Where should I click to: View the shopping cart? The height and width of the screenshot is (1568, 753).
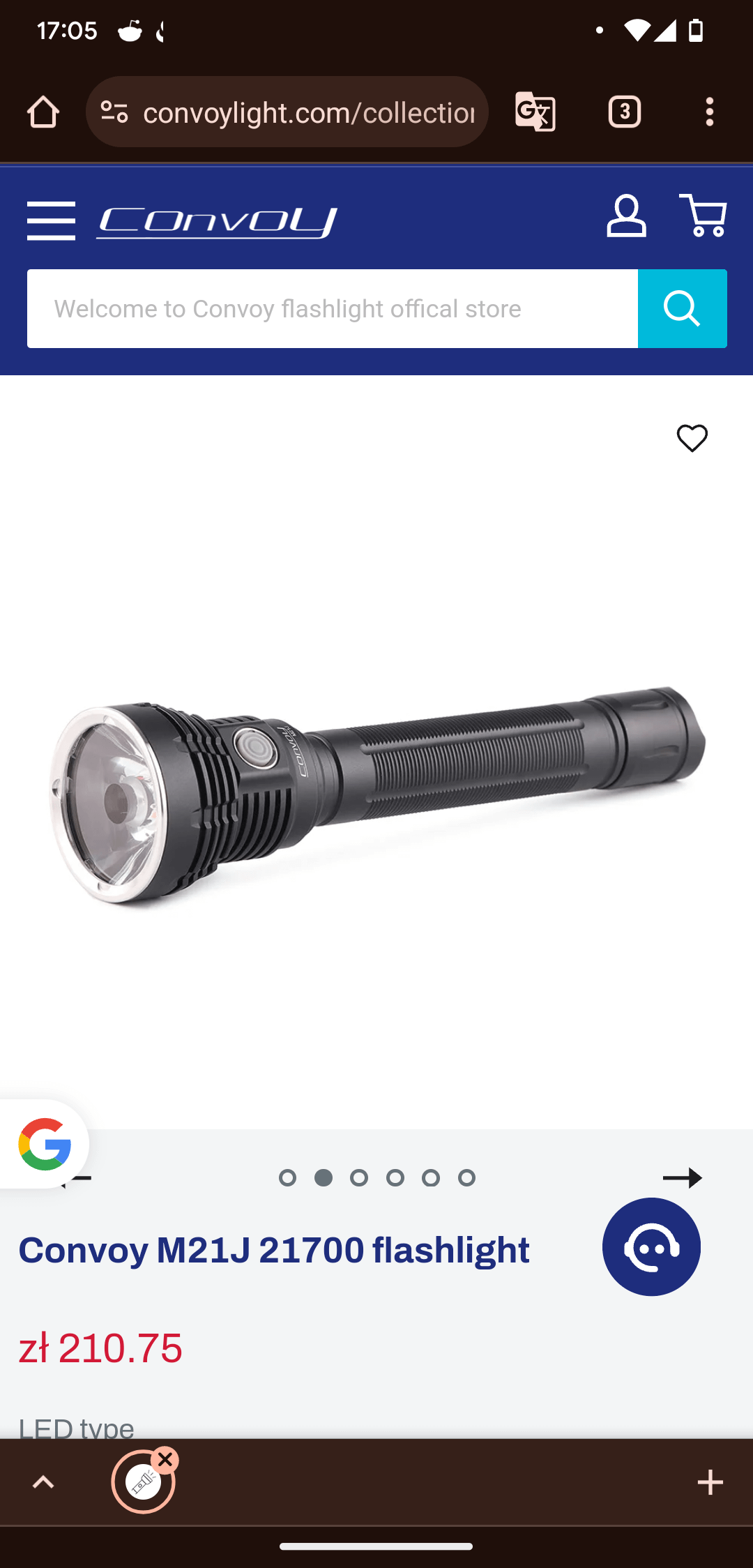703,216
